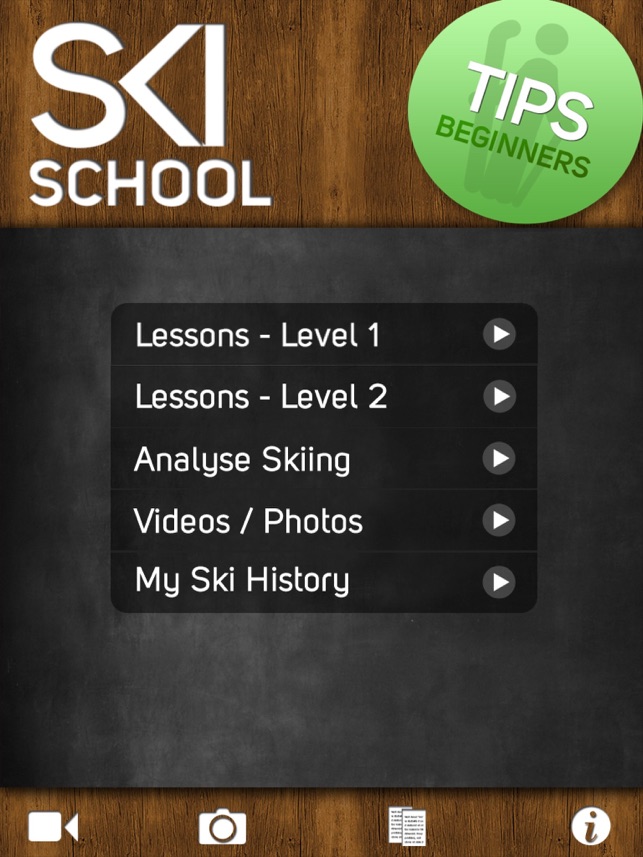Open the documents pages icon
The height and width of the screenshot is (857, 643).
(x=409, y=826)
